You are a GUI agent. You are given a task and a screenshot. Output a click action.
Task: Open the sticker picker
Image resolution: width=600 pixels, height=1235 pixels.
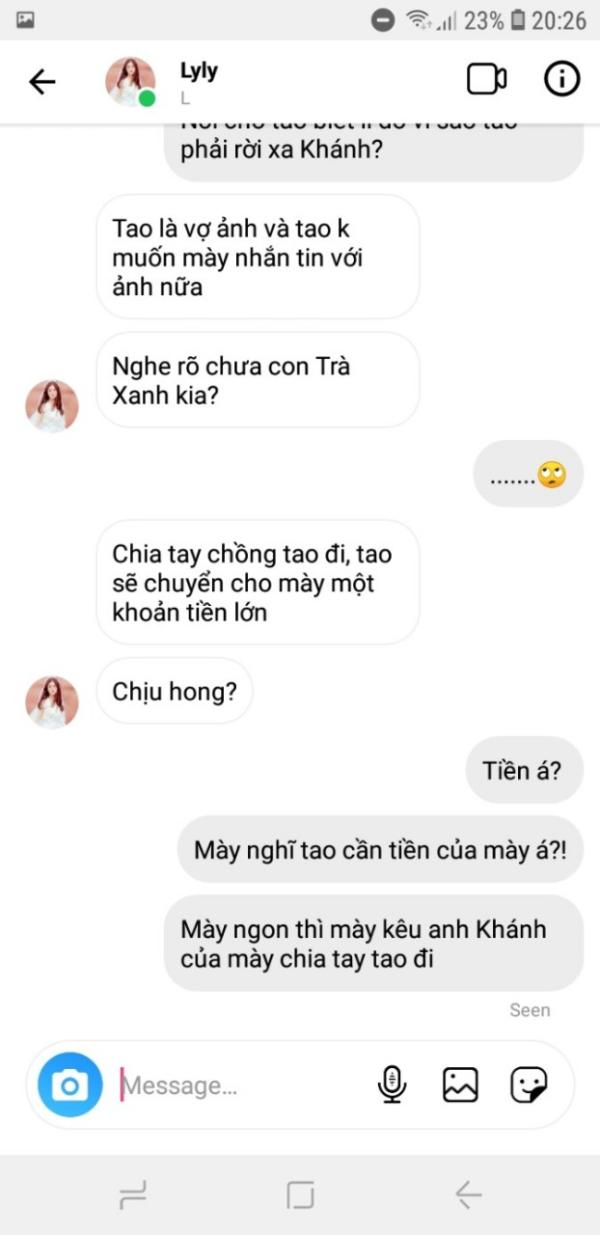[528, 1085]
